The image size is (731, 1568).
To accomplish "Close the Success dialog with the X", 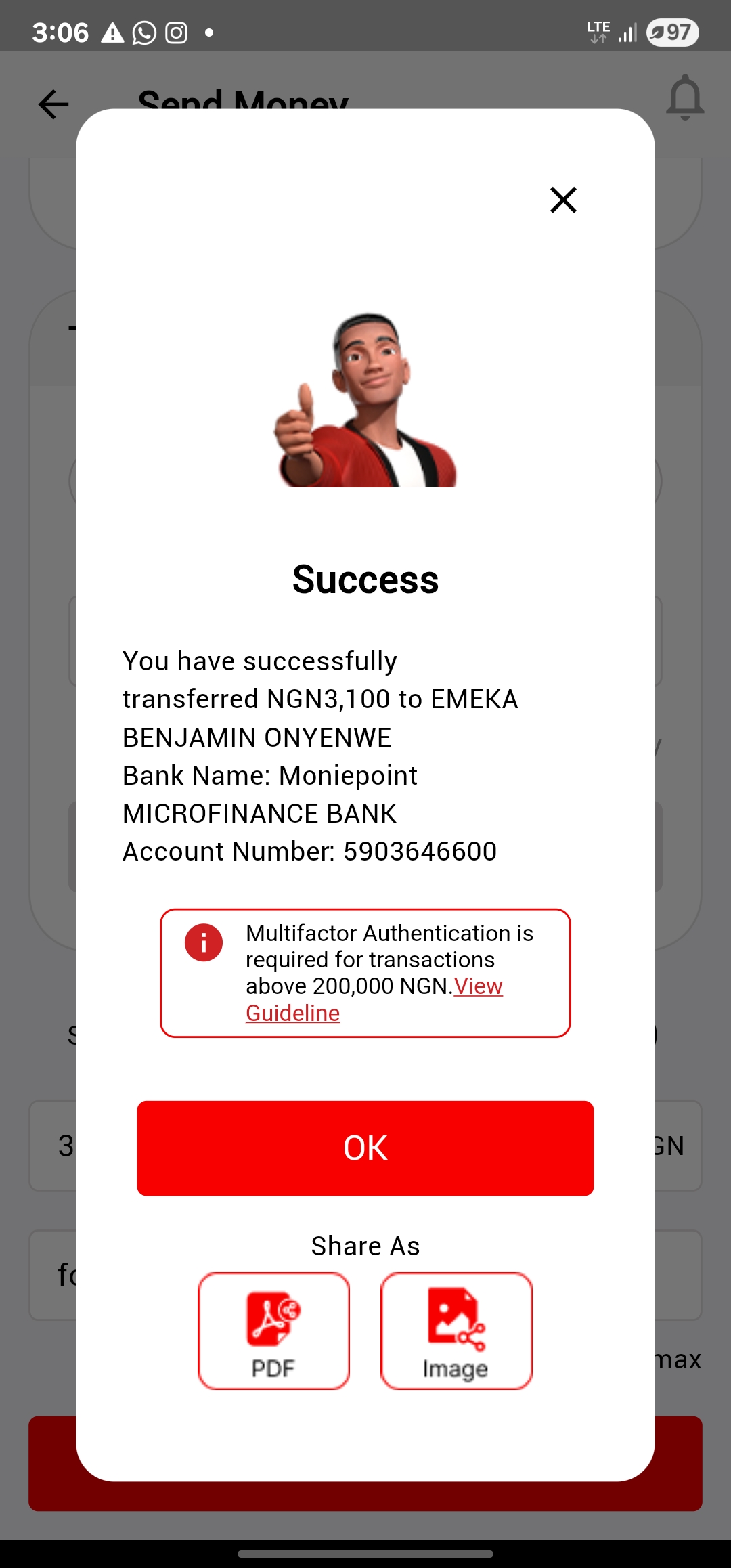I will [563, 200].
